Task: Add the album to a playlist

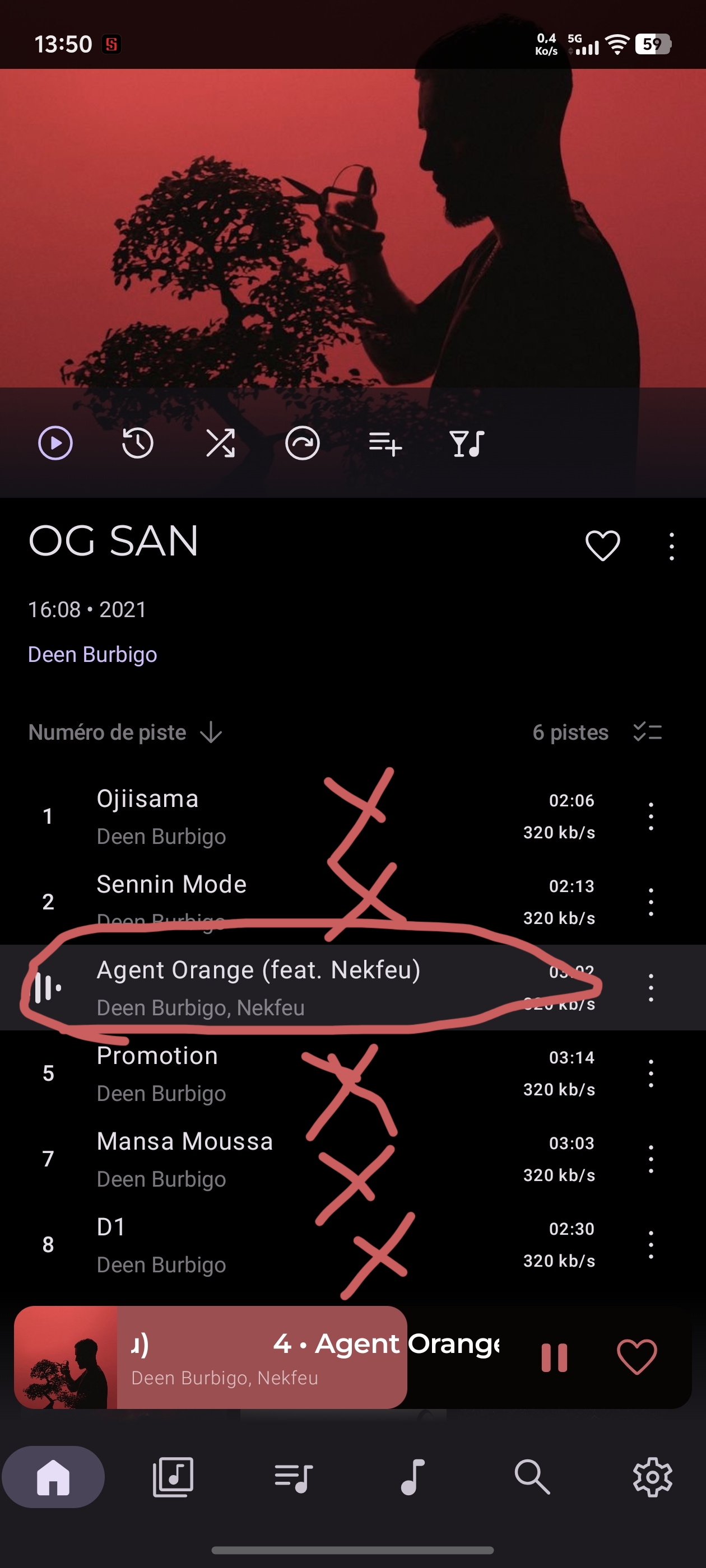Action: click(x=385, y=443)
